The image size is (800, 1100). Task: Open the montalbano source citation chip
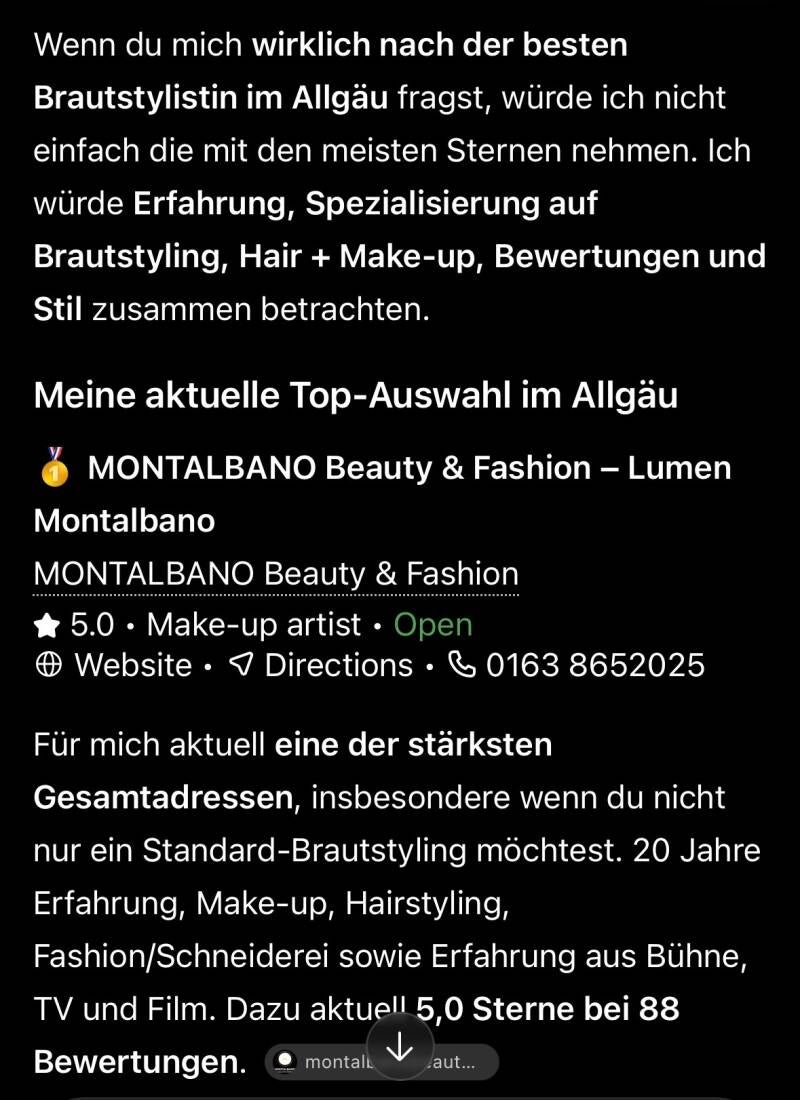pyautogui.click(x=382, y=1061)
